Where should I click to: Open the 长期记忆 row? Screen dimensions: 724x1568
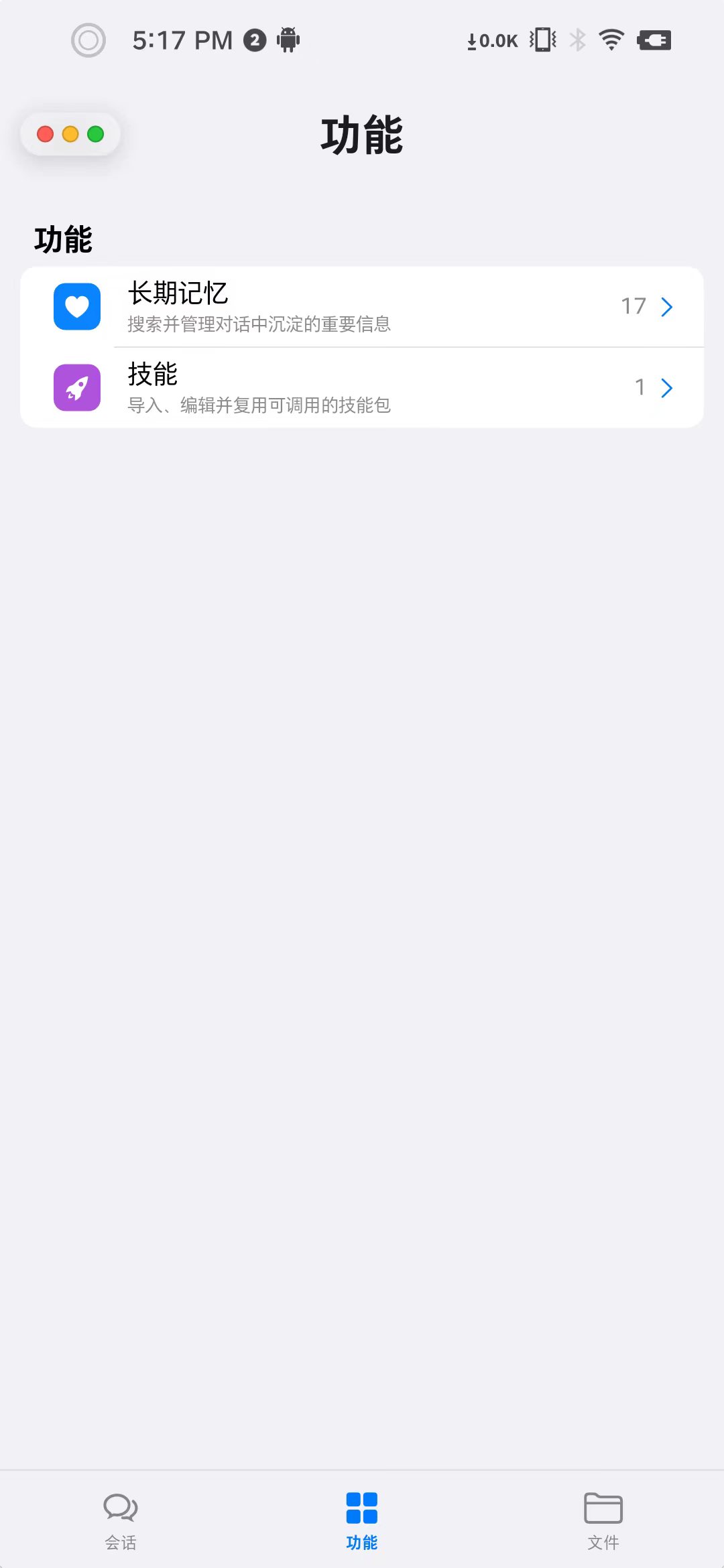(362, 307)
